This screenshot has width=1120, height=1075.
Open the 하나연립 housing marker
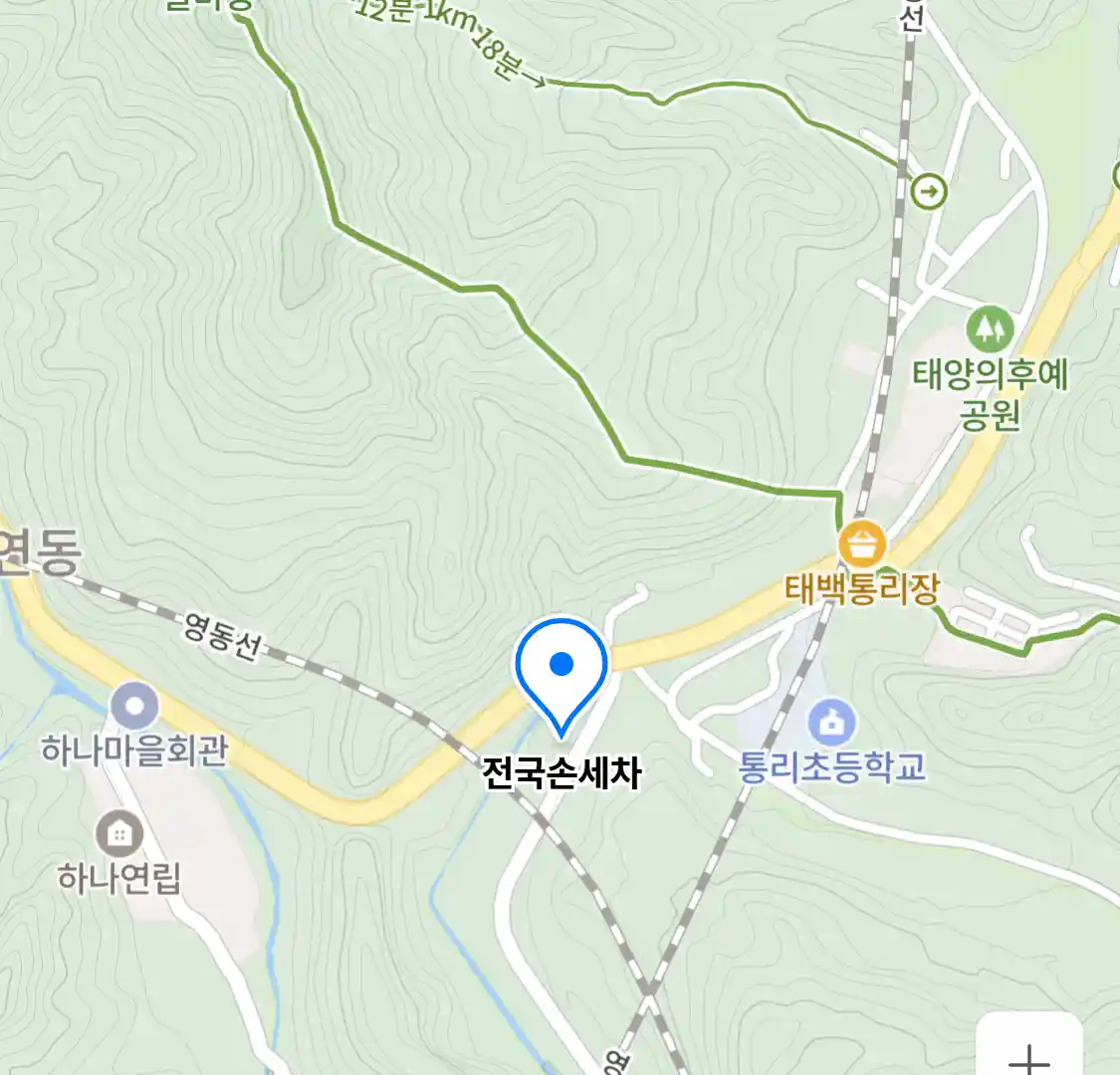tap(119, 834)
